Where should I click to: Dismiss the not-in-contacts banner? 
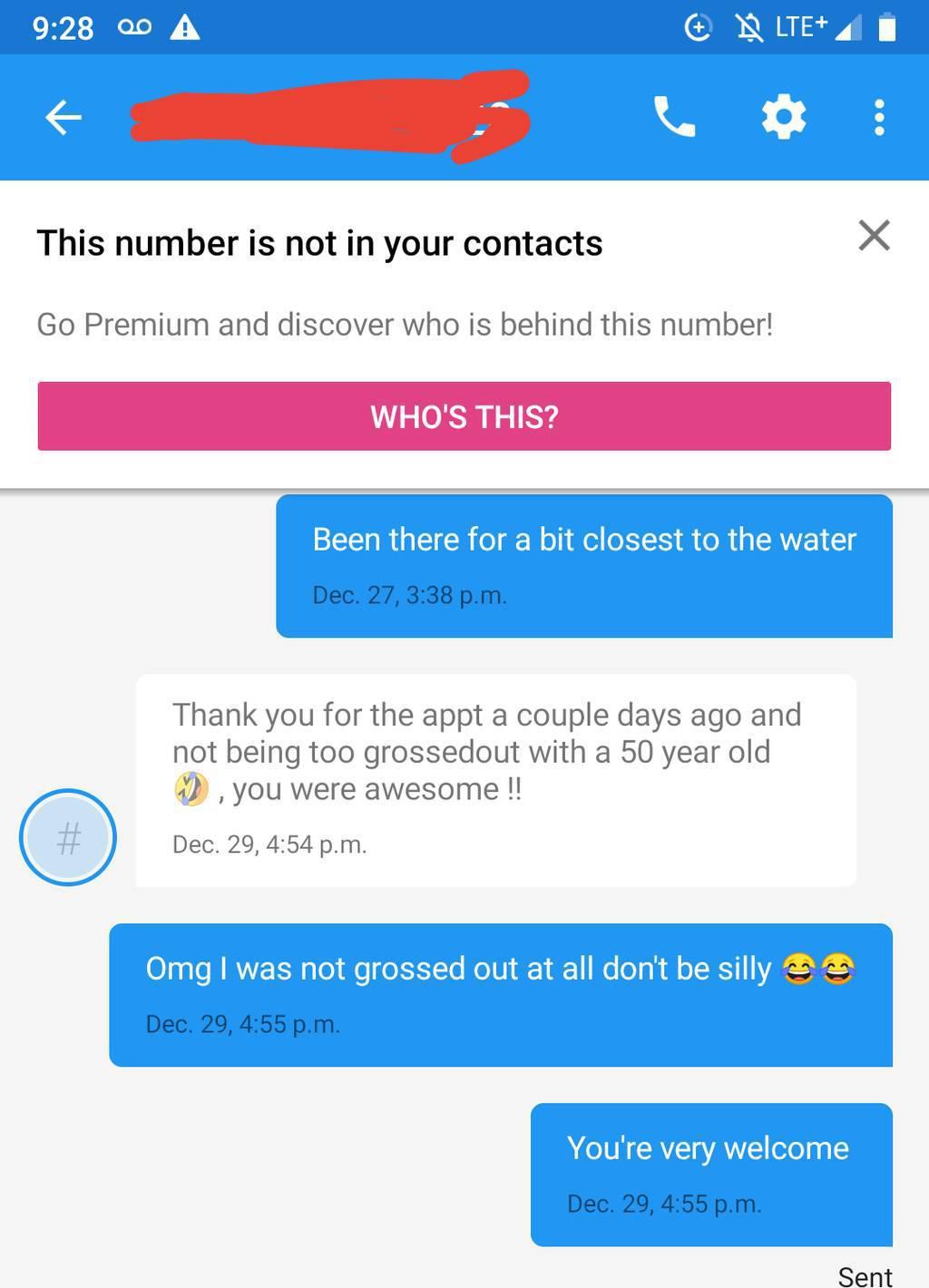874,235
